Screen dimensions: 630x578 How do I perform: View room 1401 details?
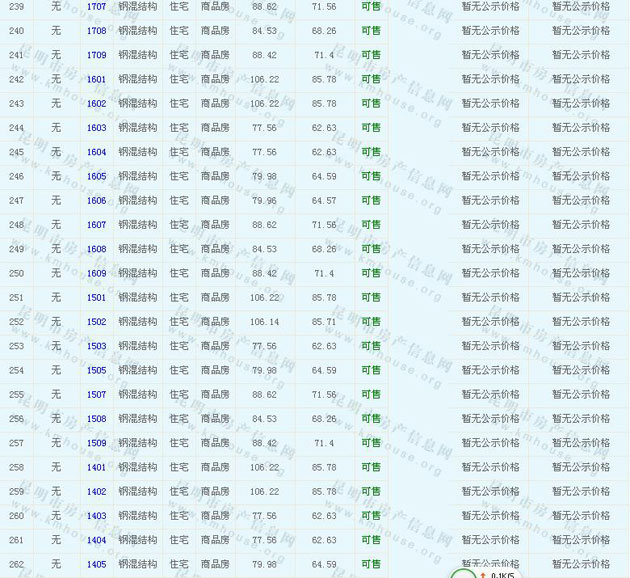[x=96, y=467]
